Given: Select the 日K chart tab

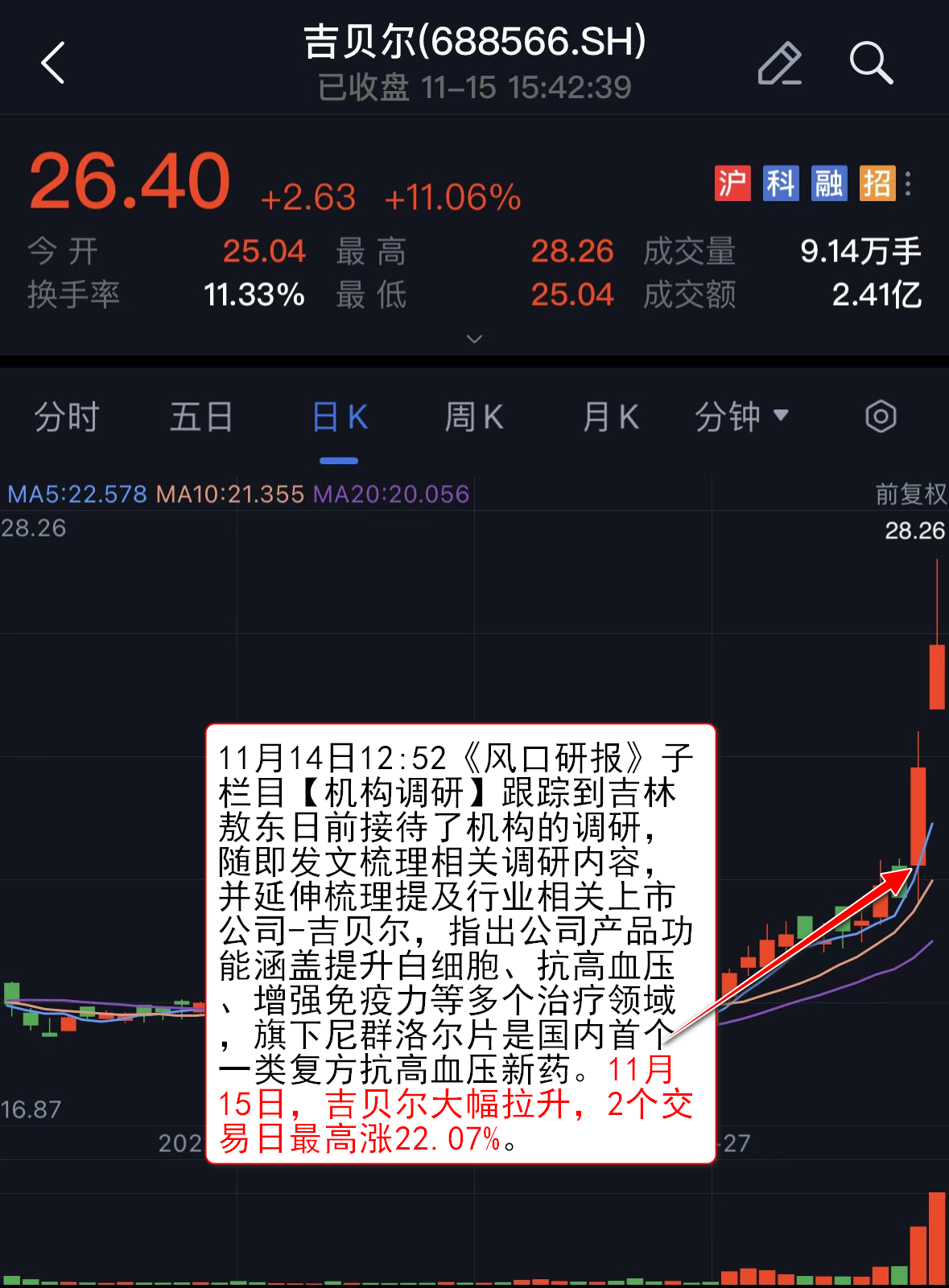Looking at the screenshot, I should (339, 418).
